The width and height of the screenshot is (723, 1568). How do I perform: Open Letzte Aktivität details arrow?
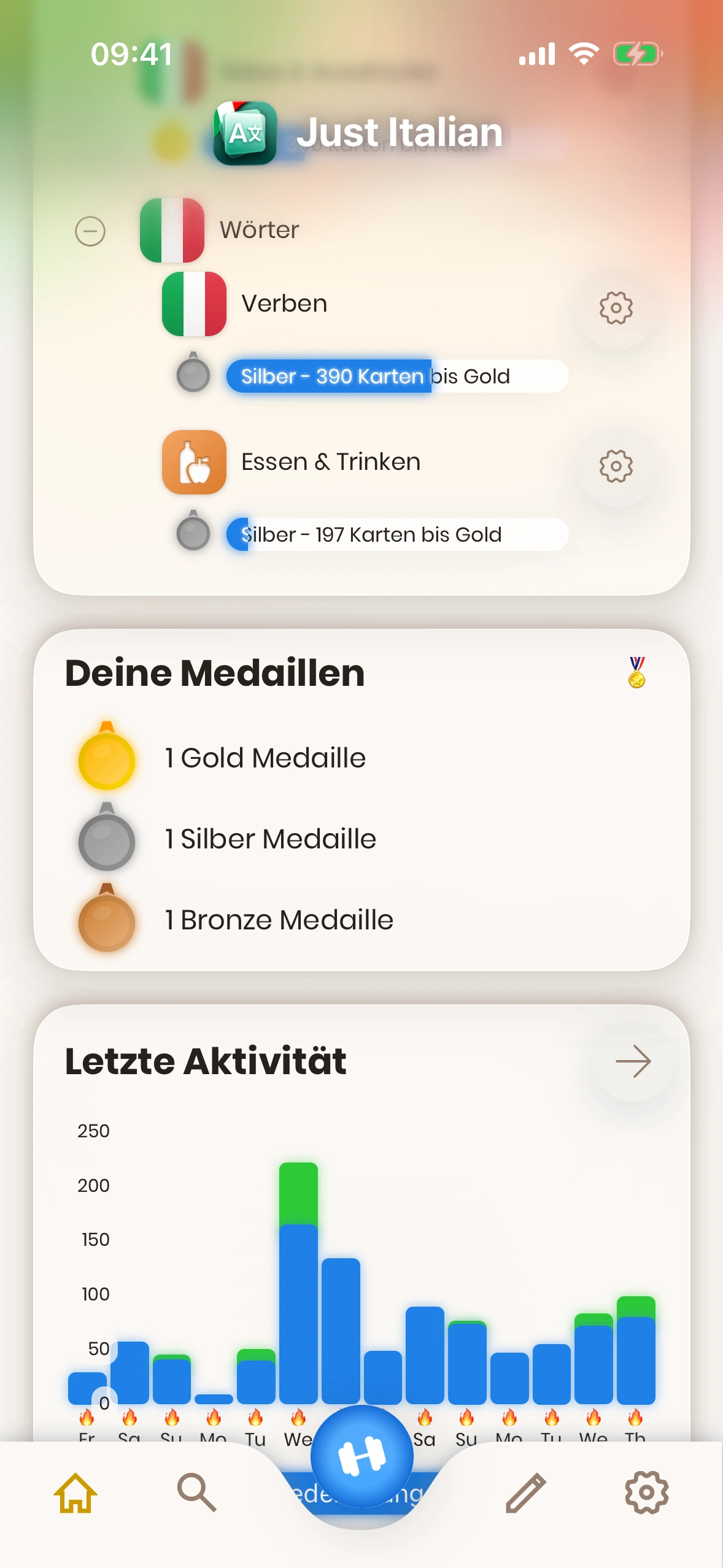[633, 1061]
